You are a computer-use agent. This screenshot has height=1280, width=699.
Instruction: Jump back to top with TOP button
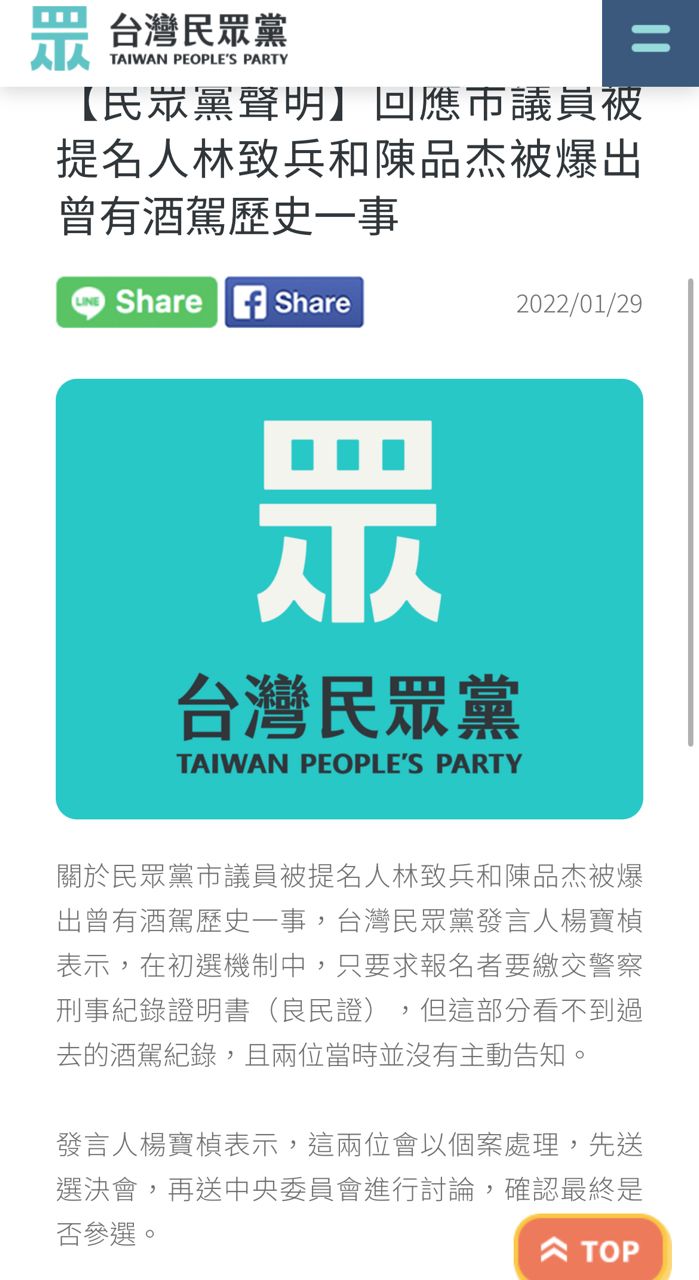click(x=591, y=1249)
